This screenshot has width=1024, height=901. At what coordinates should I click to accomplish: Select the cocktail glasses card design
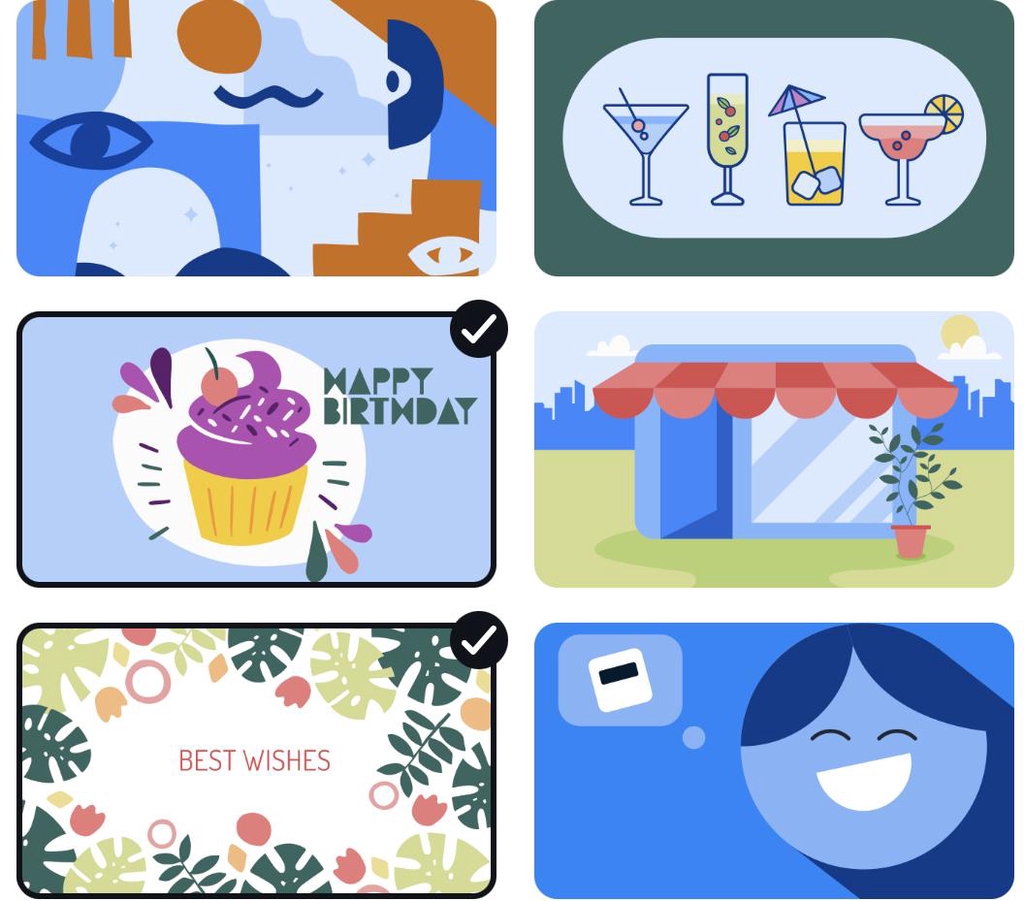pos(774,138)
